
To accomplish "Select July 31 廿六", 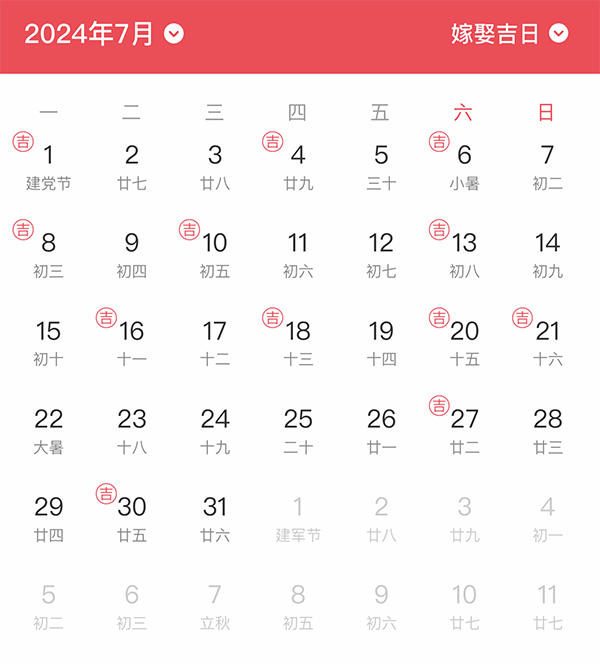I will coord(215,517).
